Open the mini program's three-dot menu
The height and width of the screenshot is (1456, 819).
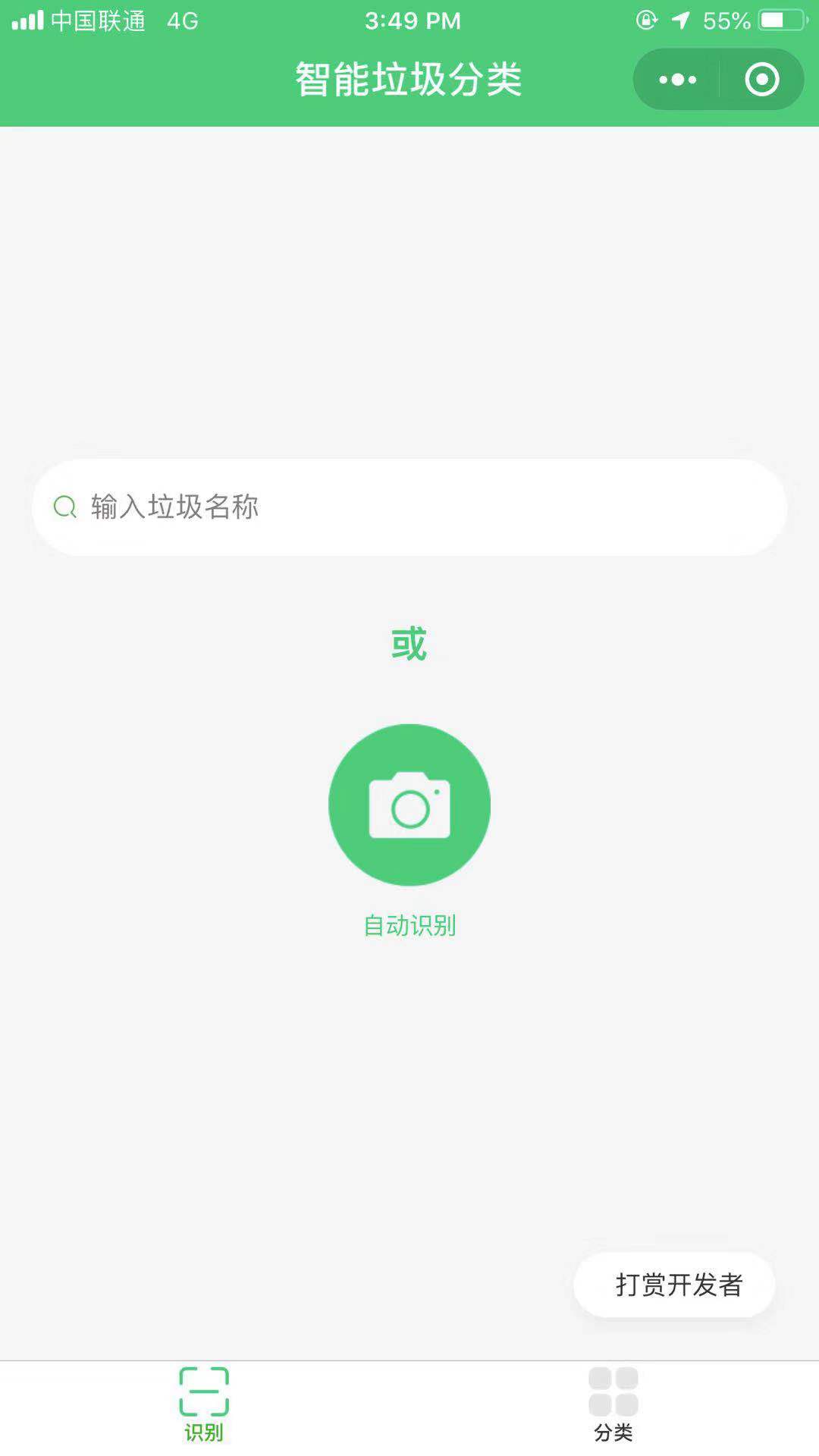tap(677, 80)
